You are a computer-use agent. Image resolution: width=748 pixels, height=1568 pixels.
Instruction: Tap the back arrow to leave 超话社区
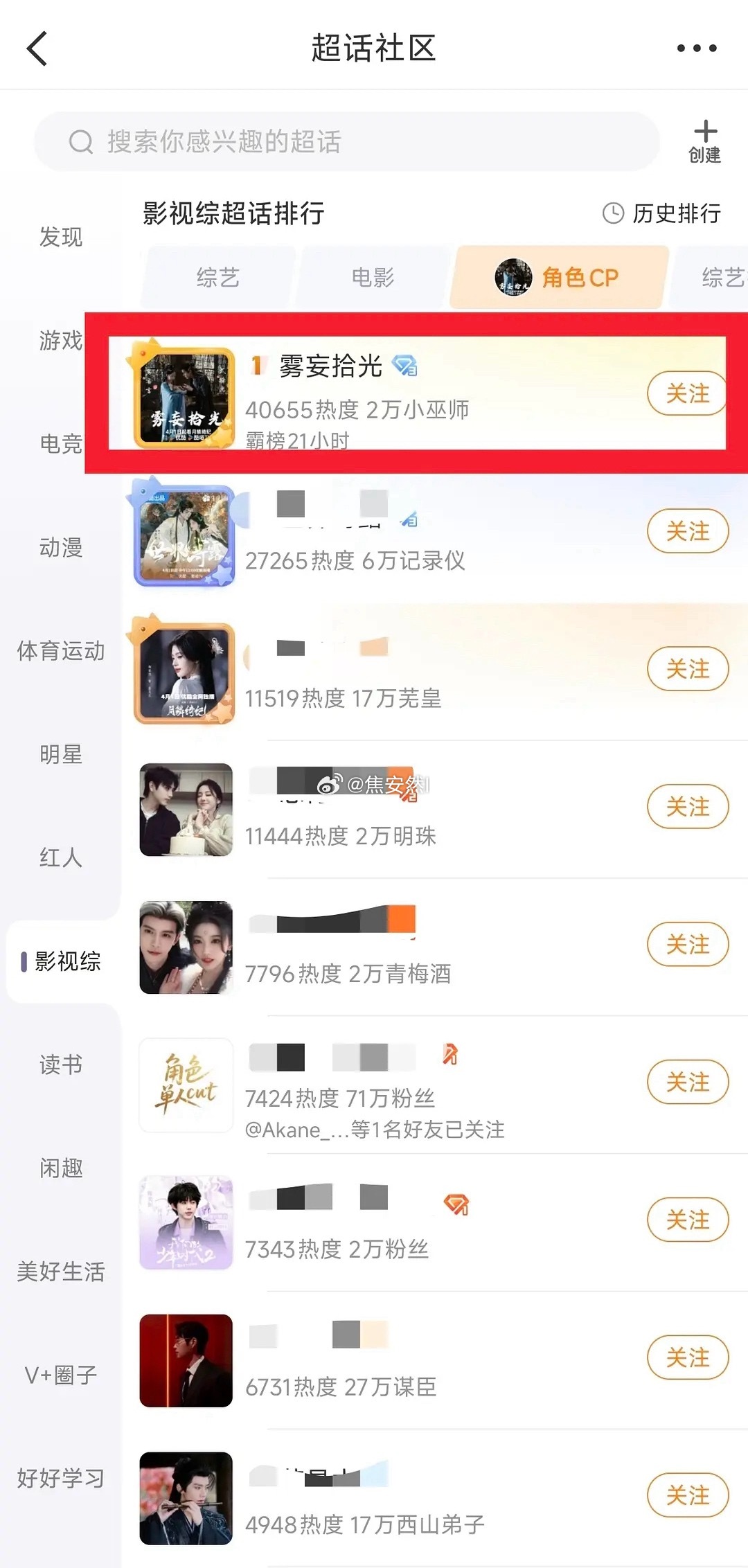point(37,47)
